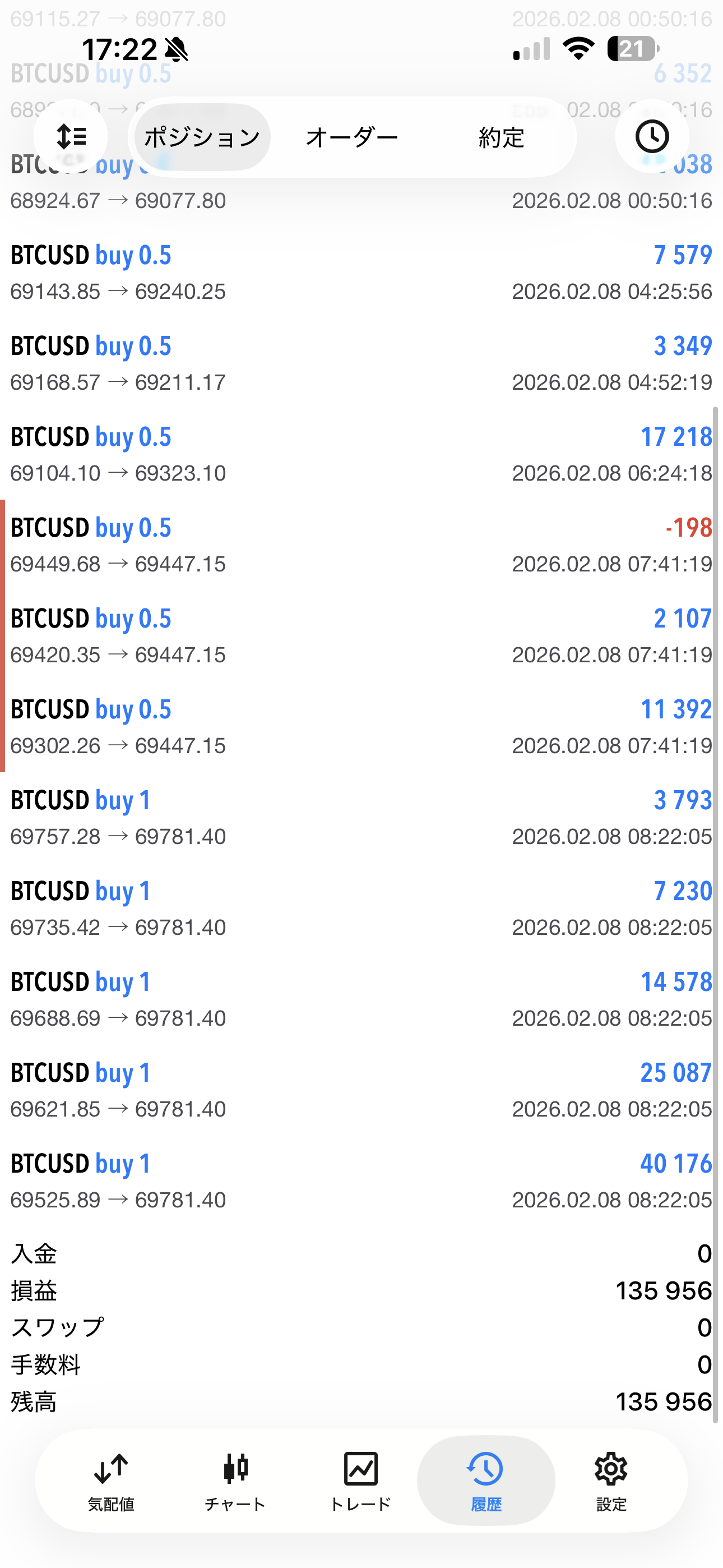Open the history period clock icon
This screenshot has height=1568, width=723.
(652, 137)
